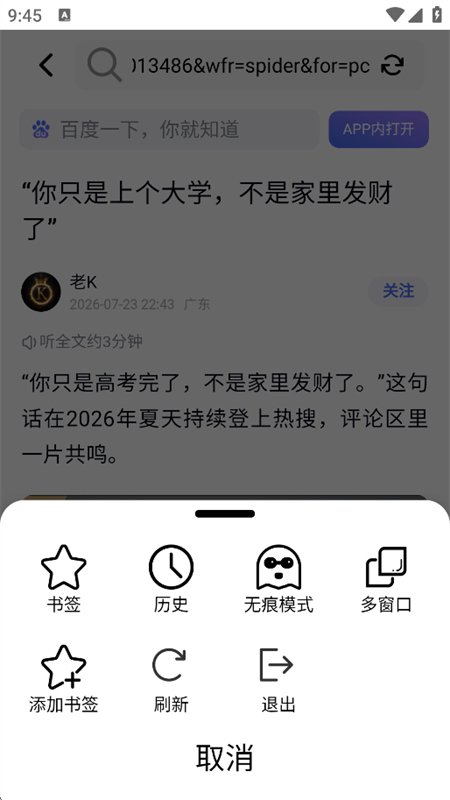This screenshot has height=800, width=450.
Task: Open 书签 bookmarks list
Action: [64, 579]
